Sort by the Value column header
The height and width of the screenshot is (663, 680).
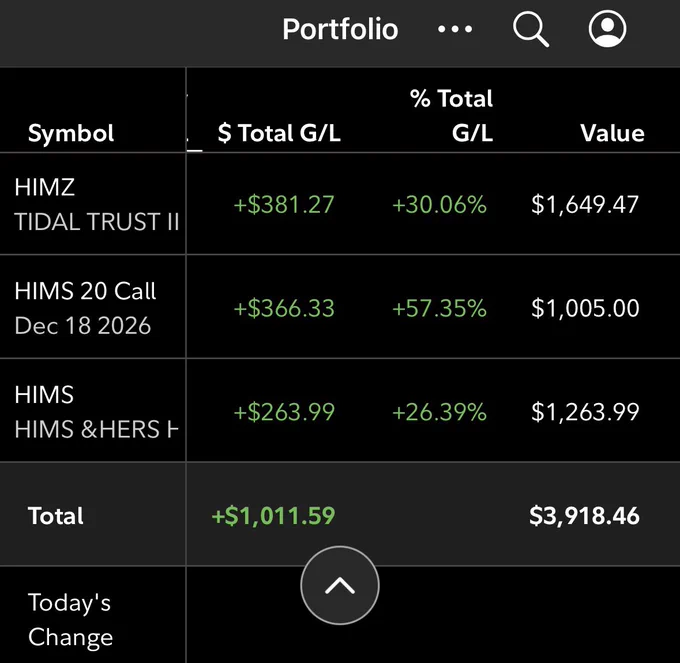(x=612, y=133)
